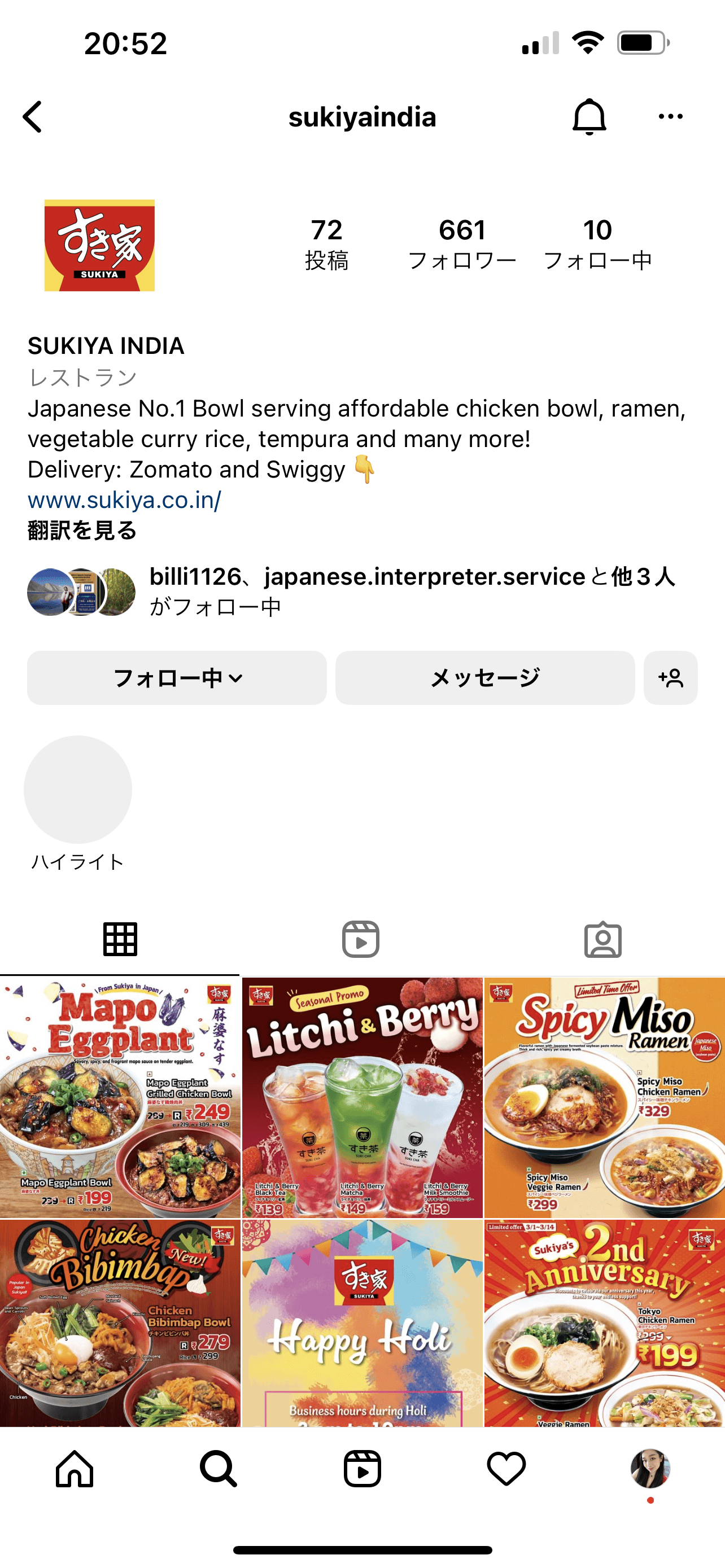The image size is (725, 1568).
Task: Open the Litchi & Berry post
Action: tap(362, 1097)
